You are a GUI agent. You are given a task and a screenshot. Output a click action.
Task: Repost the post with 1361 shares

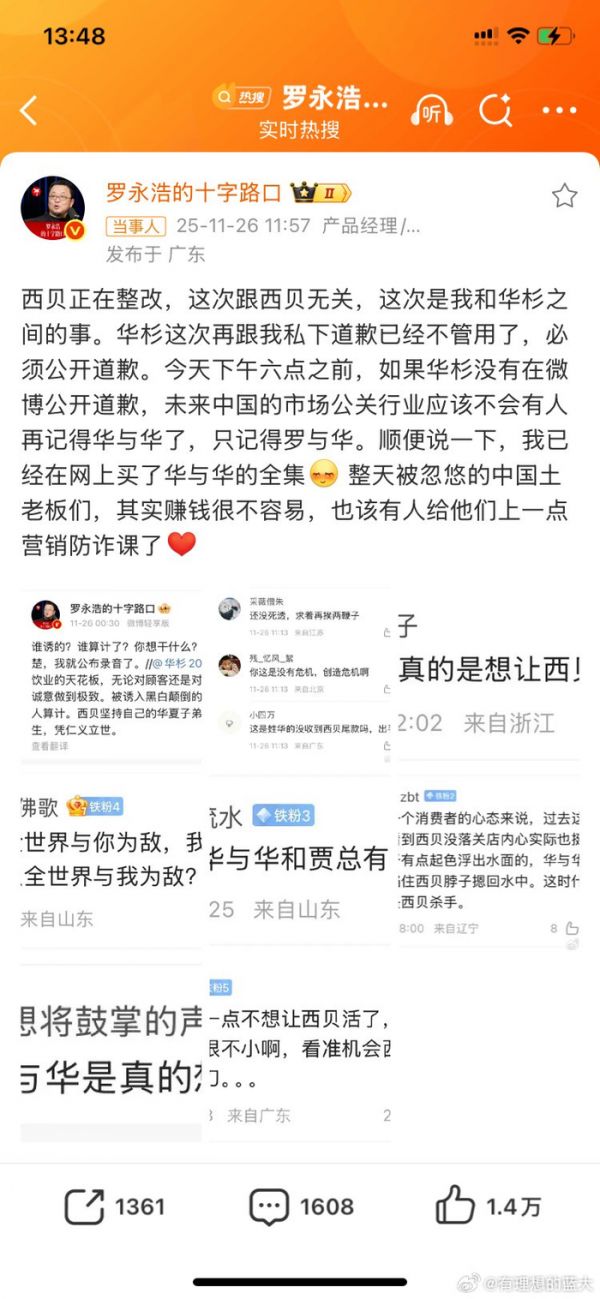[x=114, y=1207]
